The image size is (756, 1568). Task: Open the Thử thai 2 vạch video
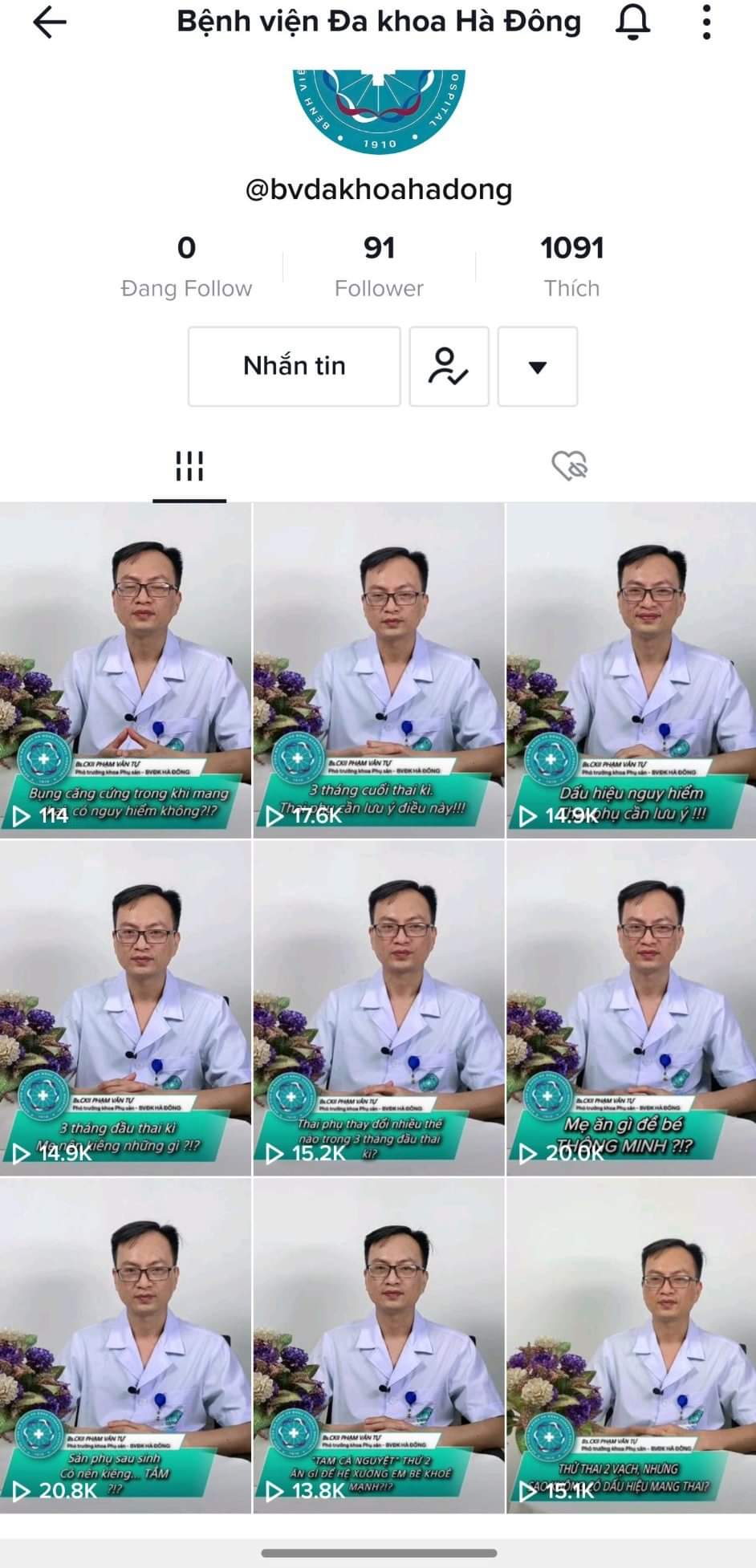631,1344
